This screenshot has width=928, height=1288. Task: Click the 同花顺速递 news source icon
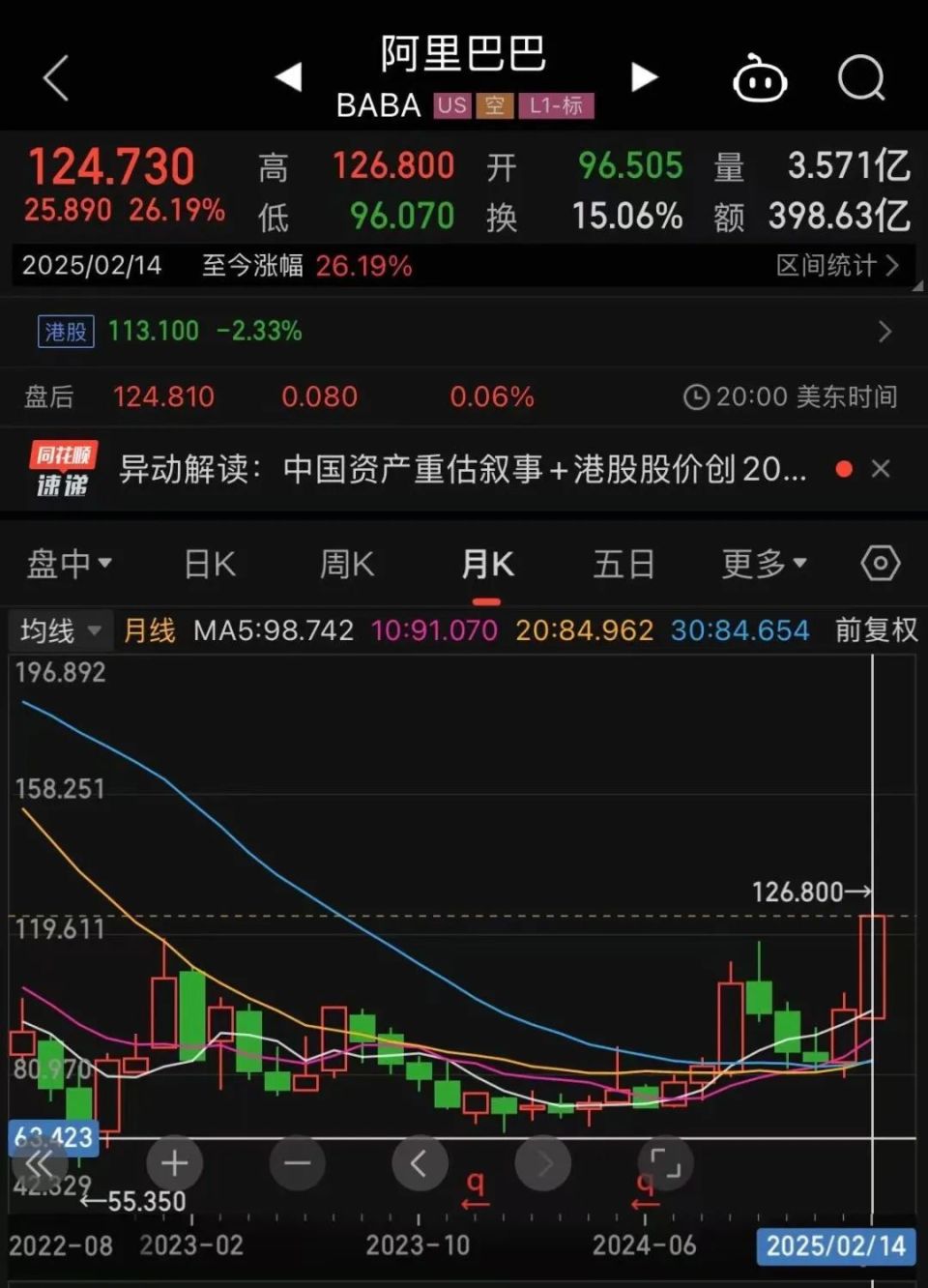point(62,468)
